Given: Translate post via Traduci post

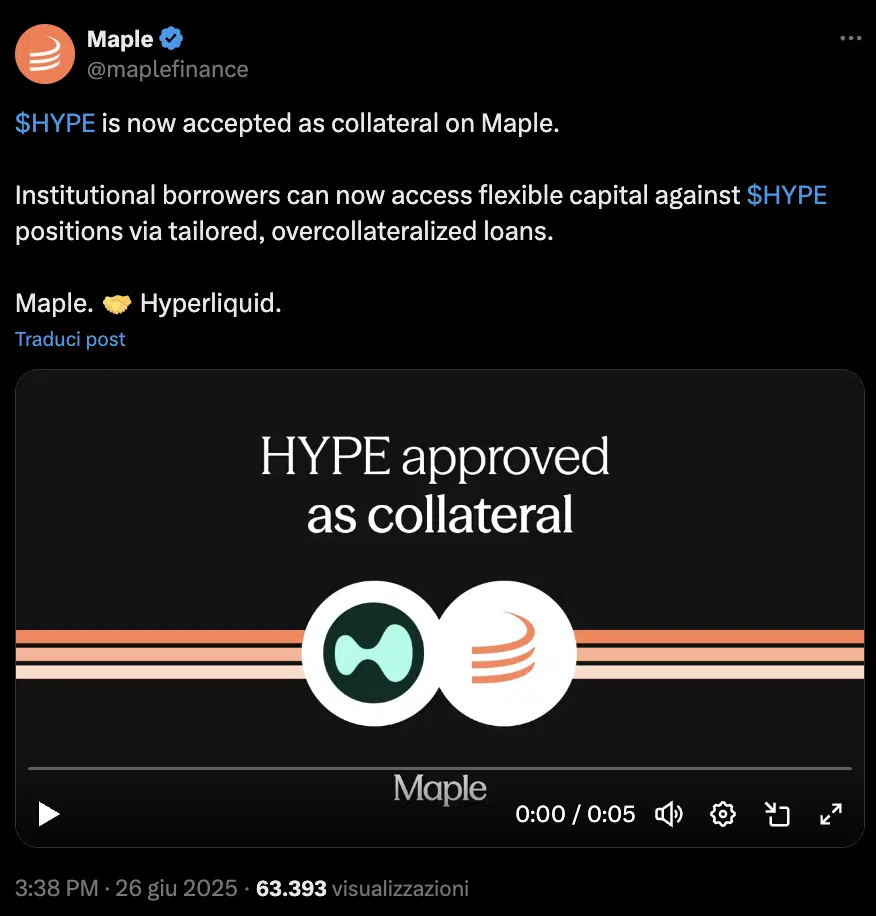Looking at the screenshot, I should [x=70, y=339].
